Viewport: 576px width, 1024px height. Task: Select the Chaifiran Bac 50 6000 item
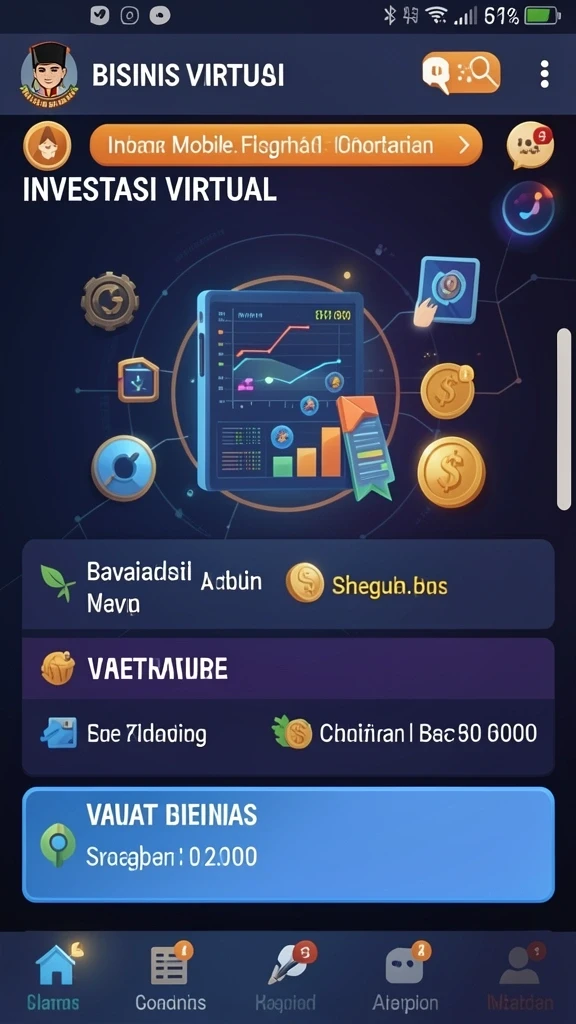point(405,733)
